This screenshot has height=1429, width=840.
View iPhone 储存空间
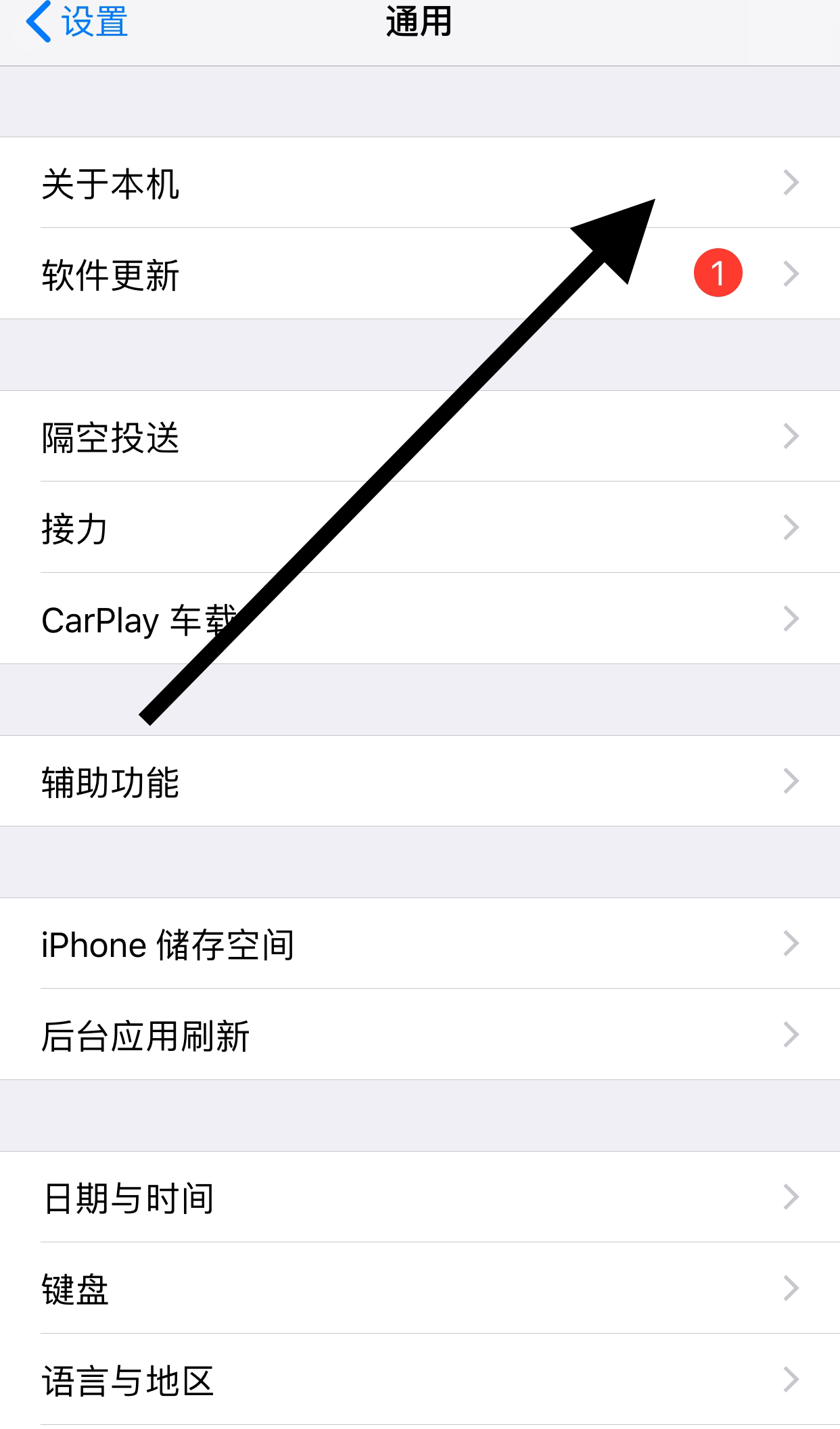419,943
